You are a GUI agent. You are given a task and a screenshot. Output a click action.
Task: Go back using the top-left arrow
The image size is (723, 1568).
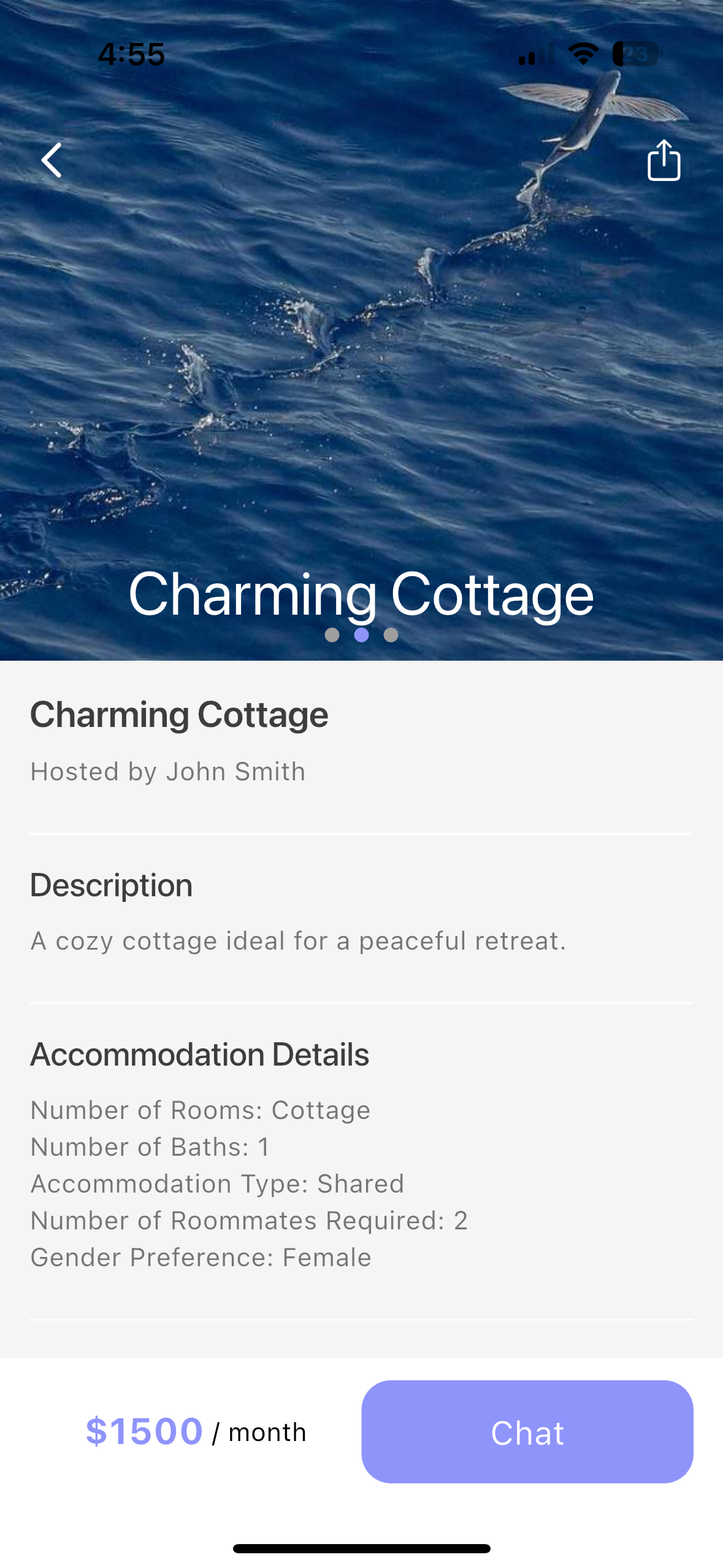(x=52, y=160)
